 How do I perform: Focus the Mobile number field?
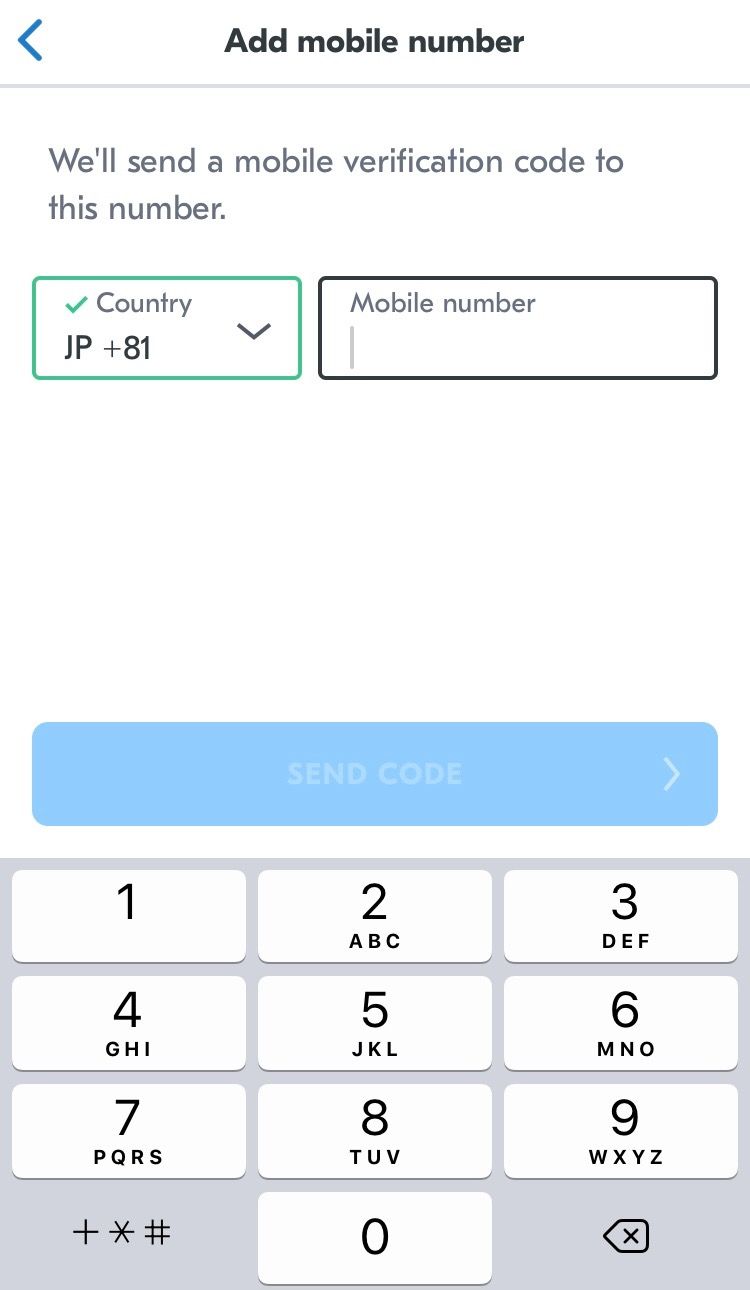(517, 328)
